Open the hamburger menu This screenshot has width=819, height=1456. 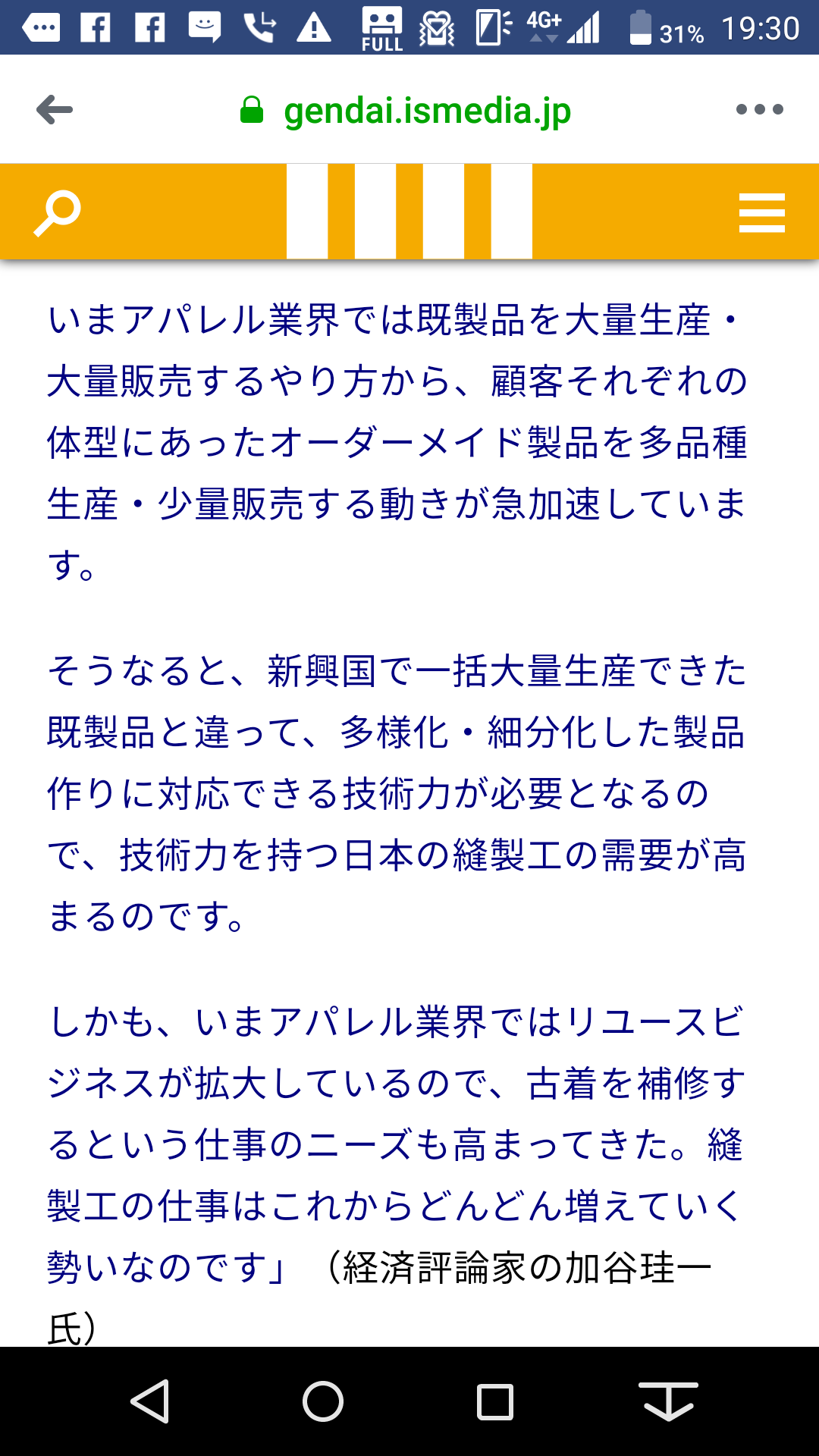coord(761,212)
